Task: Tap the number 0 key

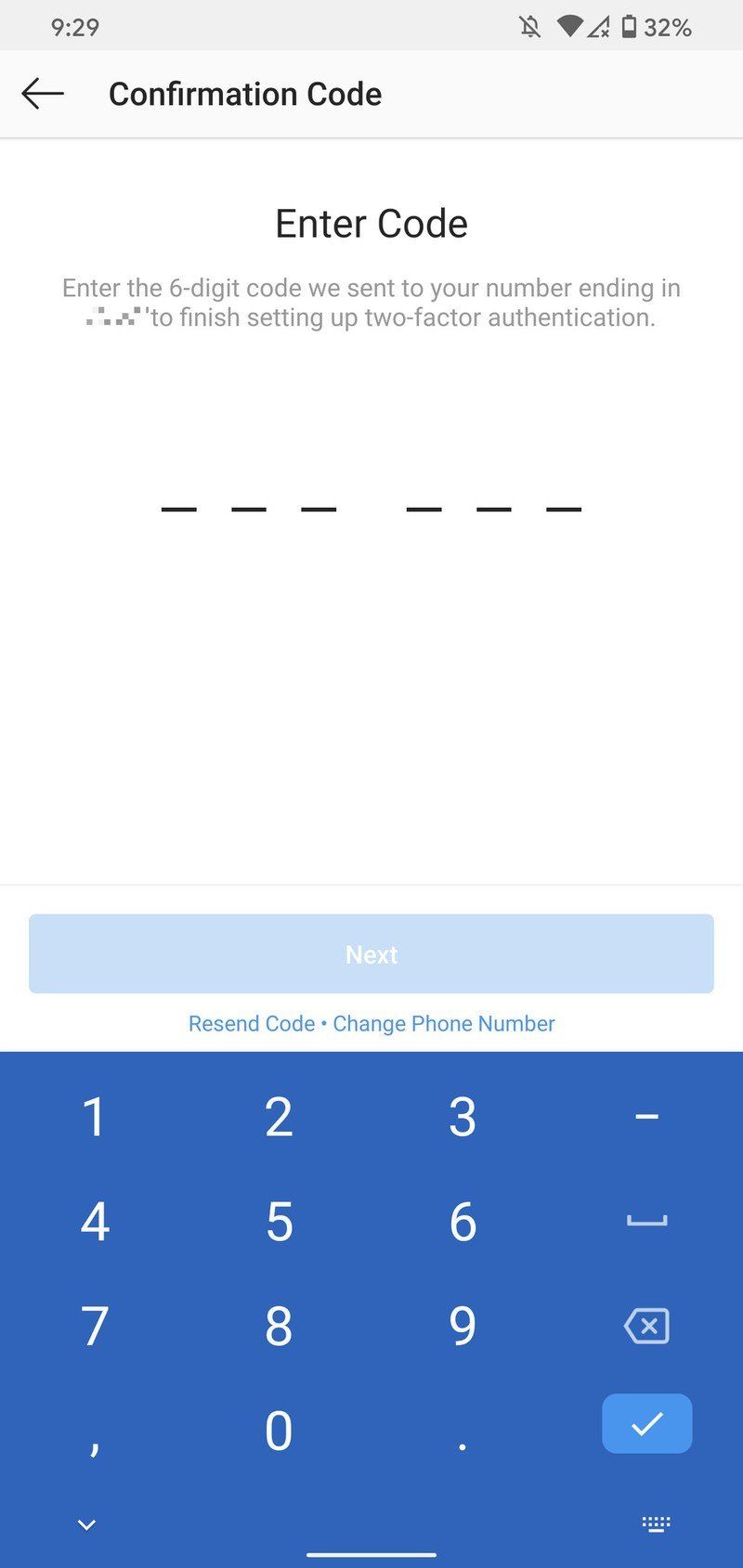Action: (x=278, y=1430)
